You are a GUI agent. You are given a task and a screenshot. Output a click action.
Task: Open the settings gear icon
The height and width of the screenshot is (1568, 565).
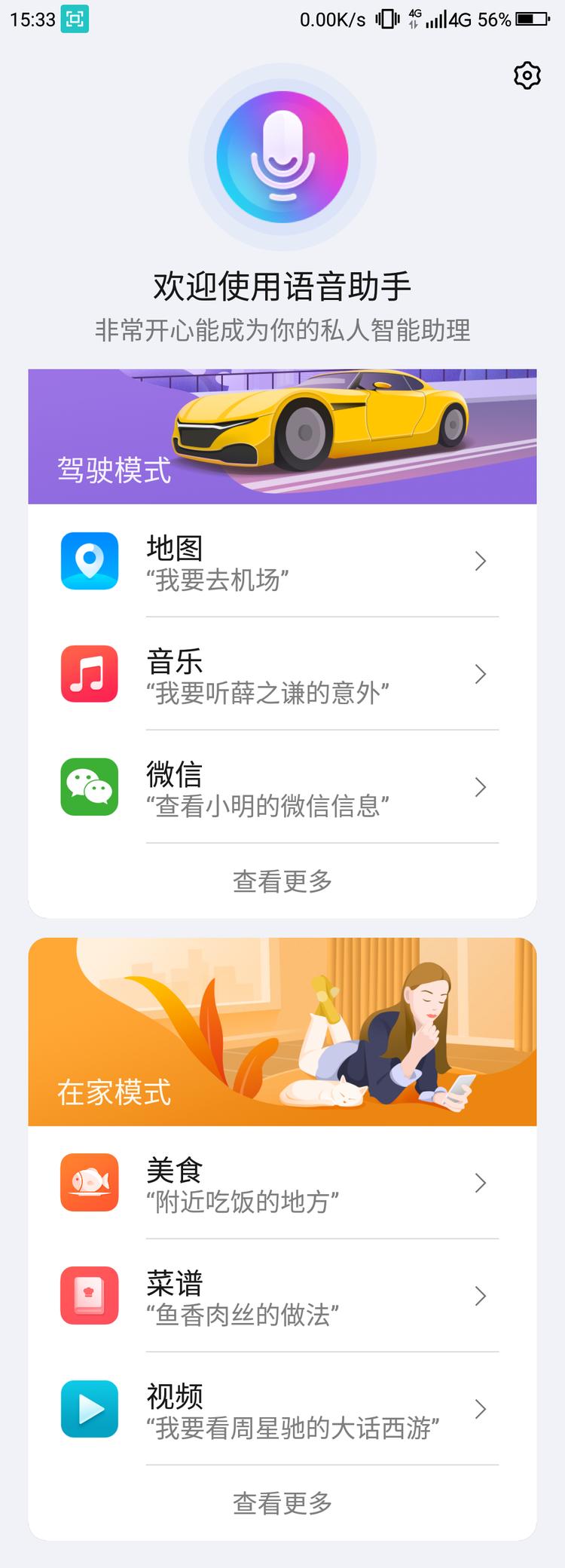(x=527, y=75)
